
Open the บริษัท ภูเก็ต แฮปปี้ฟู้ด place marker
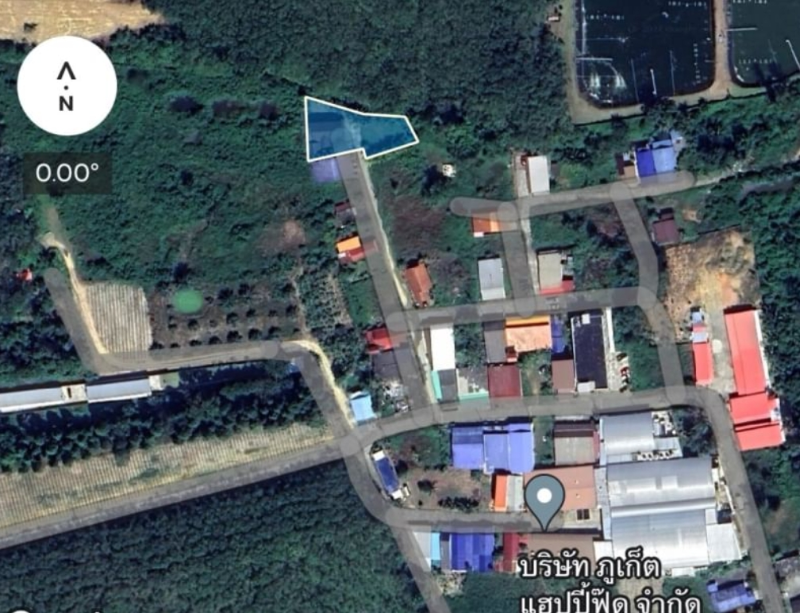coord(545,502)
